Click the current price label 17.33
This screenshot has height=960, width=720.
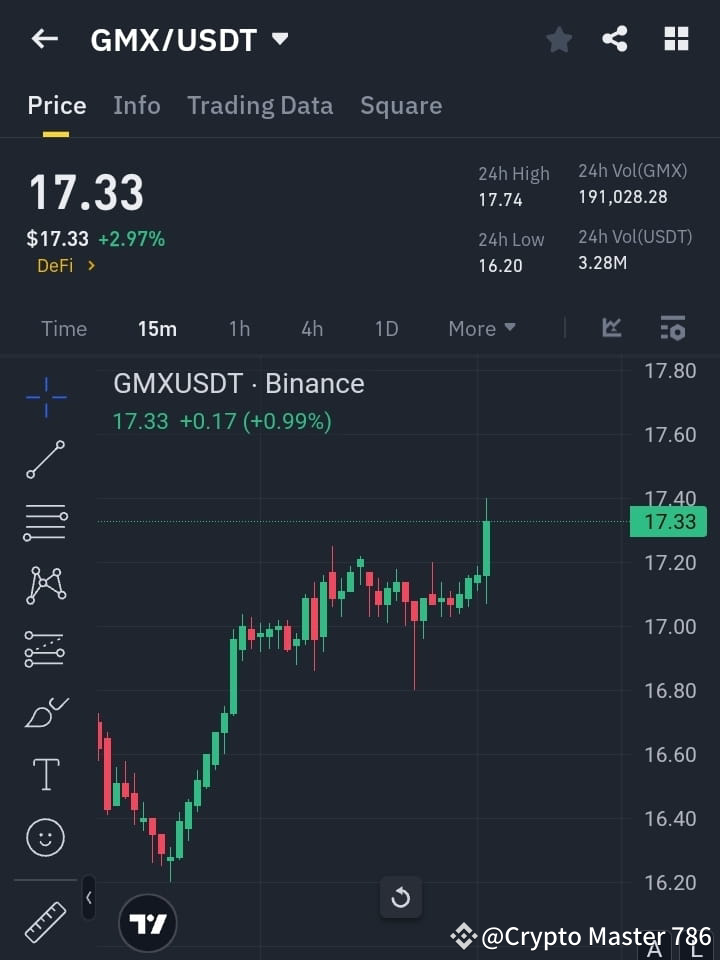point(667,521)
